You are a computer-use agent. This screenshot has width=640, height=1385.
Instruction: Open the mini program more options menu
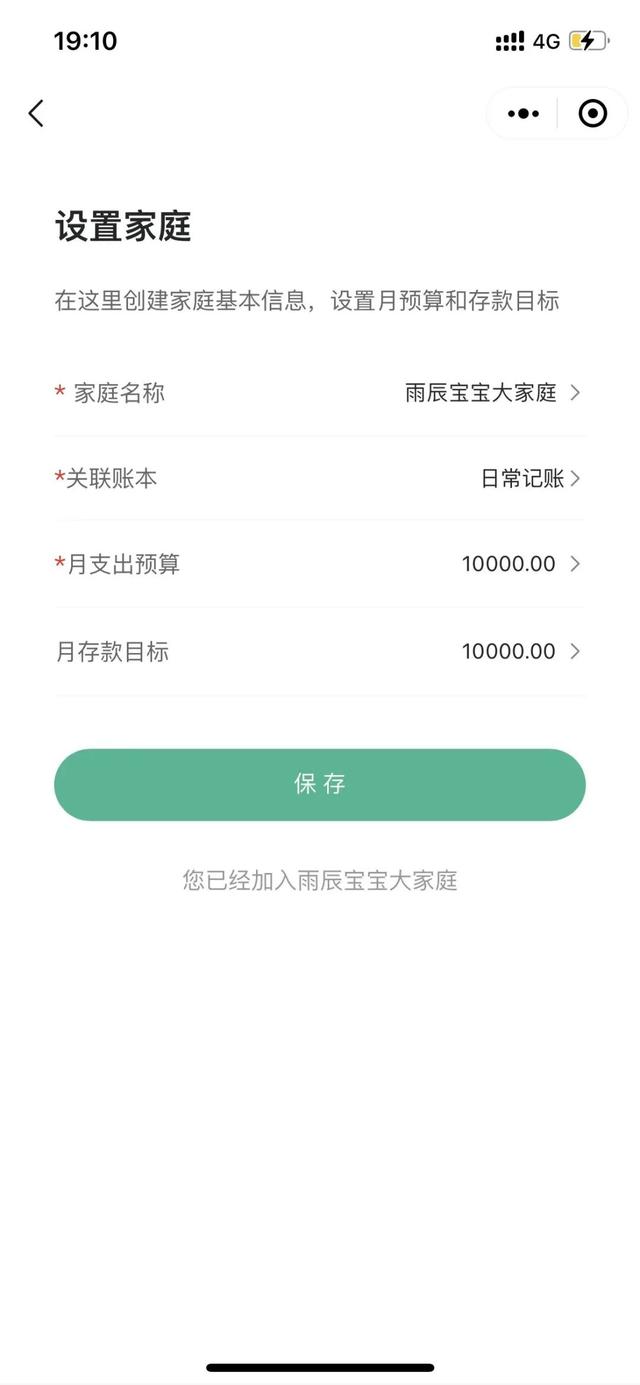click(x=523, y=114)
